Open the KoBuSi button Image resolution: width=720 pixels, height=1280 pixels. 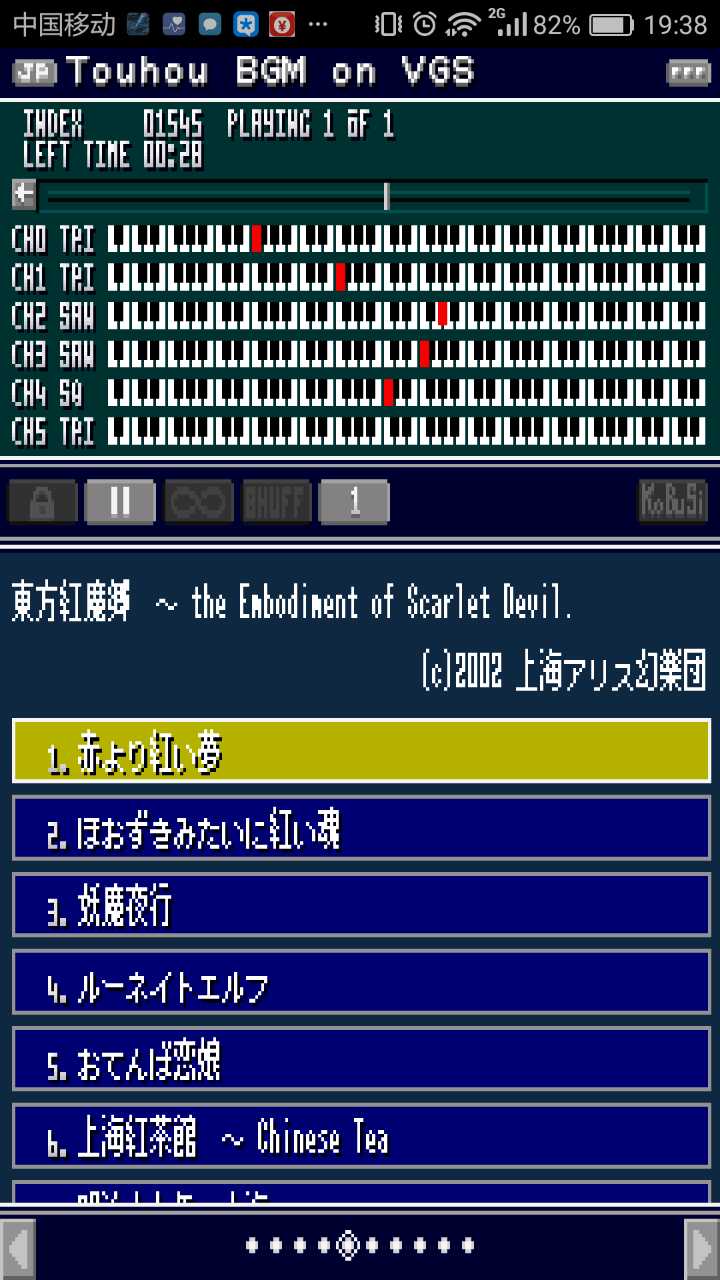pyautogui.click(x=672, y=502)
